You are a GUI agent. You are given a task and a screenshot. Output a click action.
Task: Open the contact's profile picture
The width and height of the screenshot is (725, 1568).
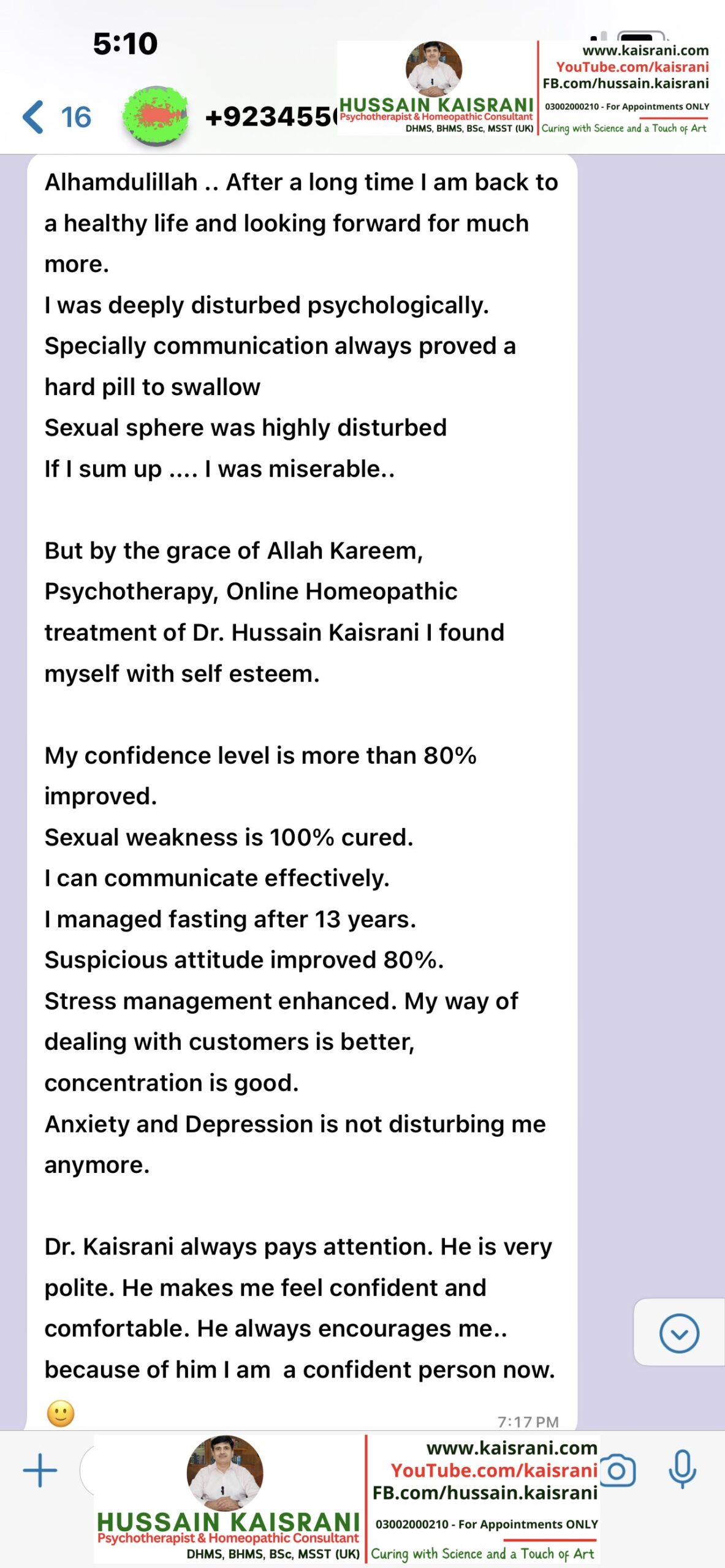(x=155, y=116)
